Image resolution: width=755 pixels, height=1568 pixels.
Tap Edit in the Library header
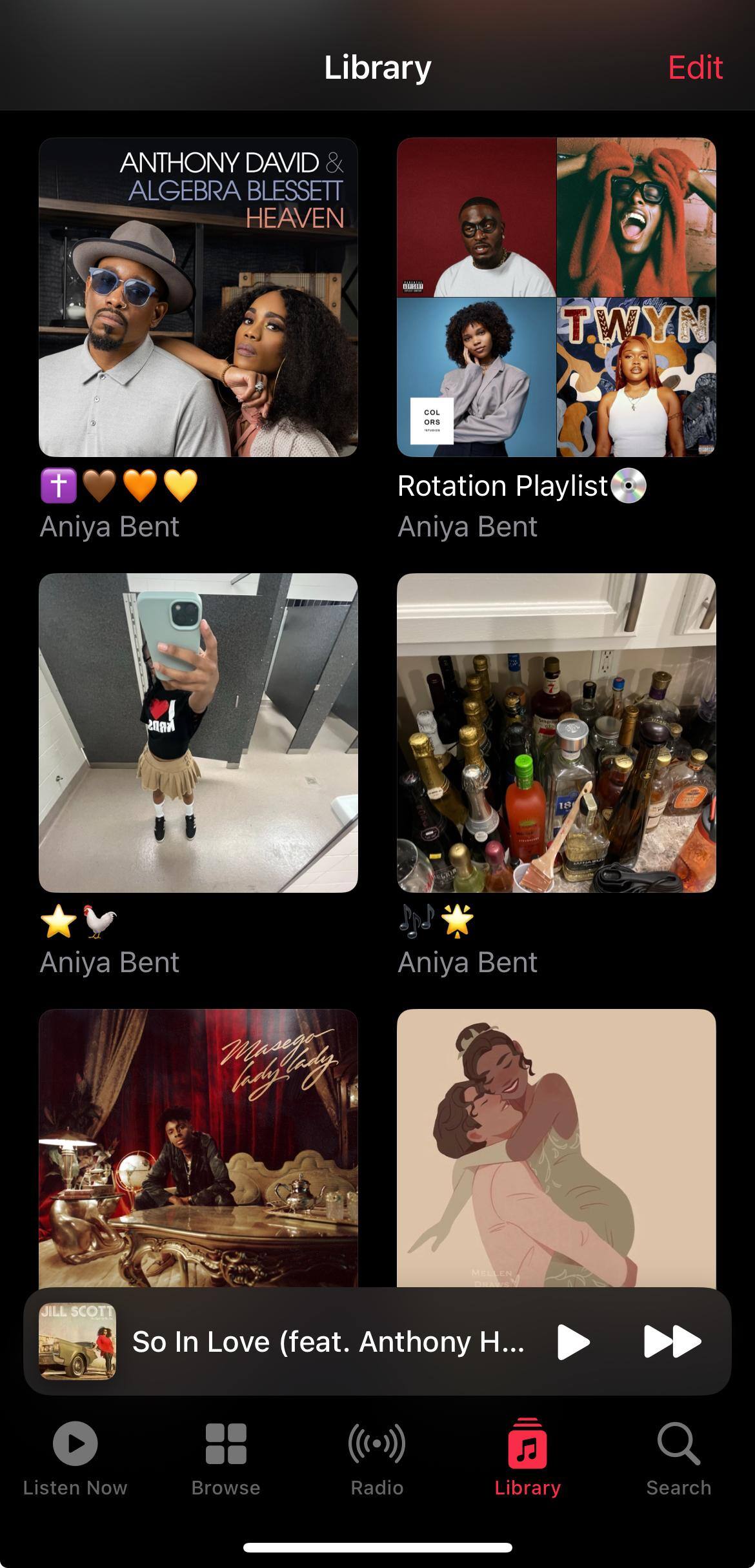(x=695, y=68)
